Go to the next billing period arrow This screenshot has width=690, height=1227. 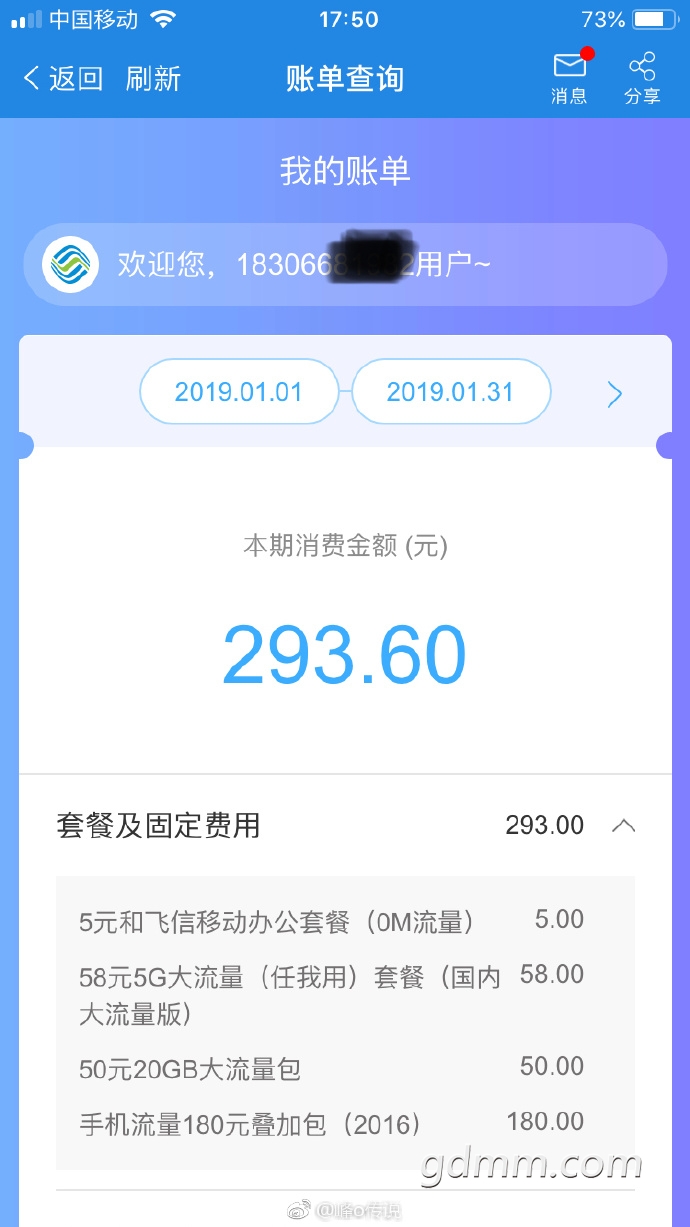coord(615,394)
